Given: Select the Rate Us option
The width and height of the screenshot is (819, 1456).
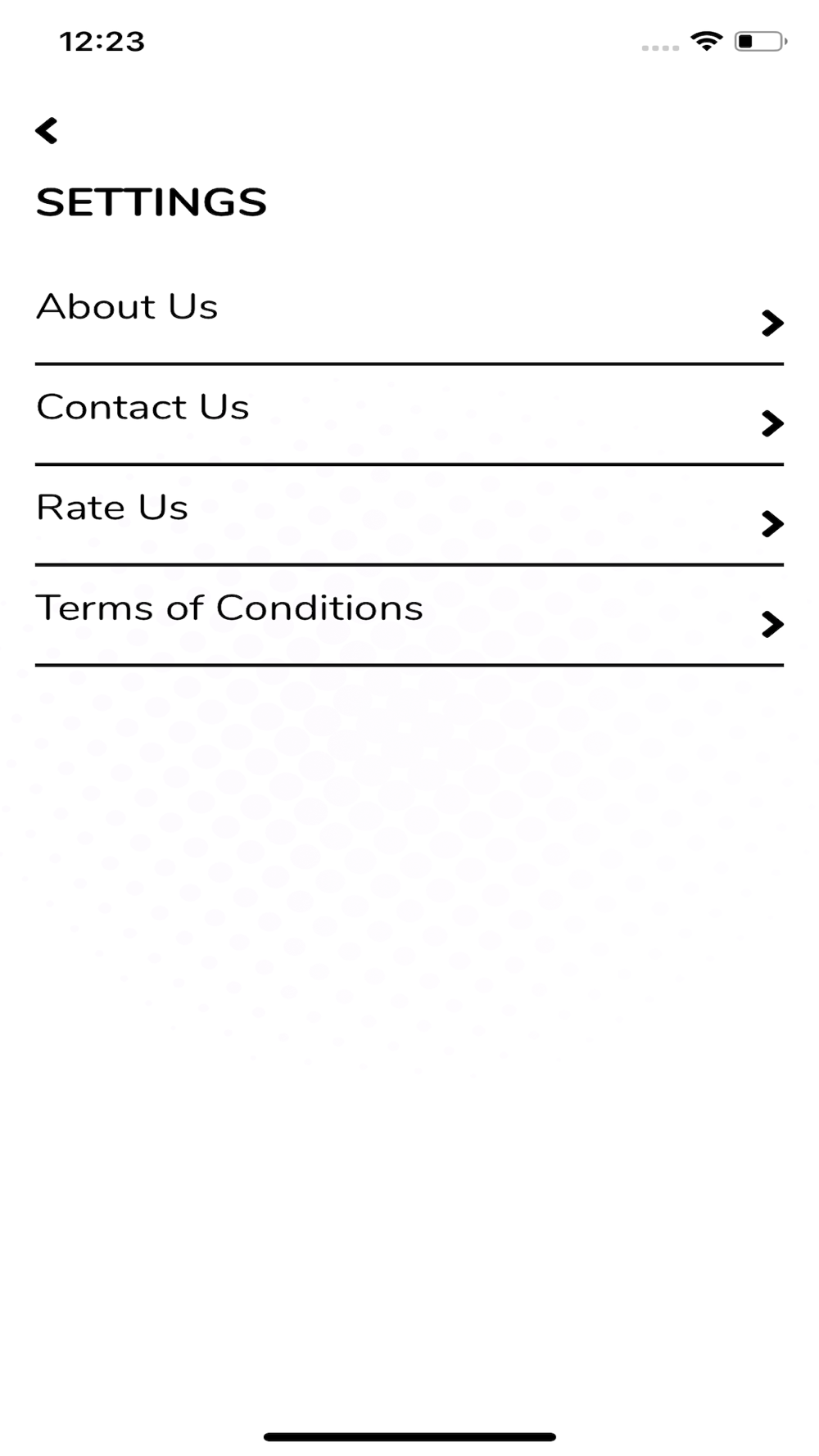Looking at the screenshot, I should point(112,509).
